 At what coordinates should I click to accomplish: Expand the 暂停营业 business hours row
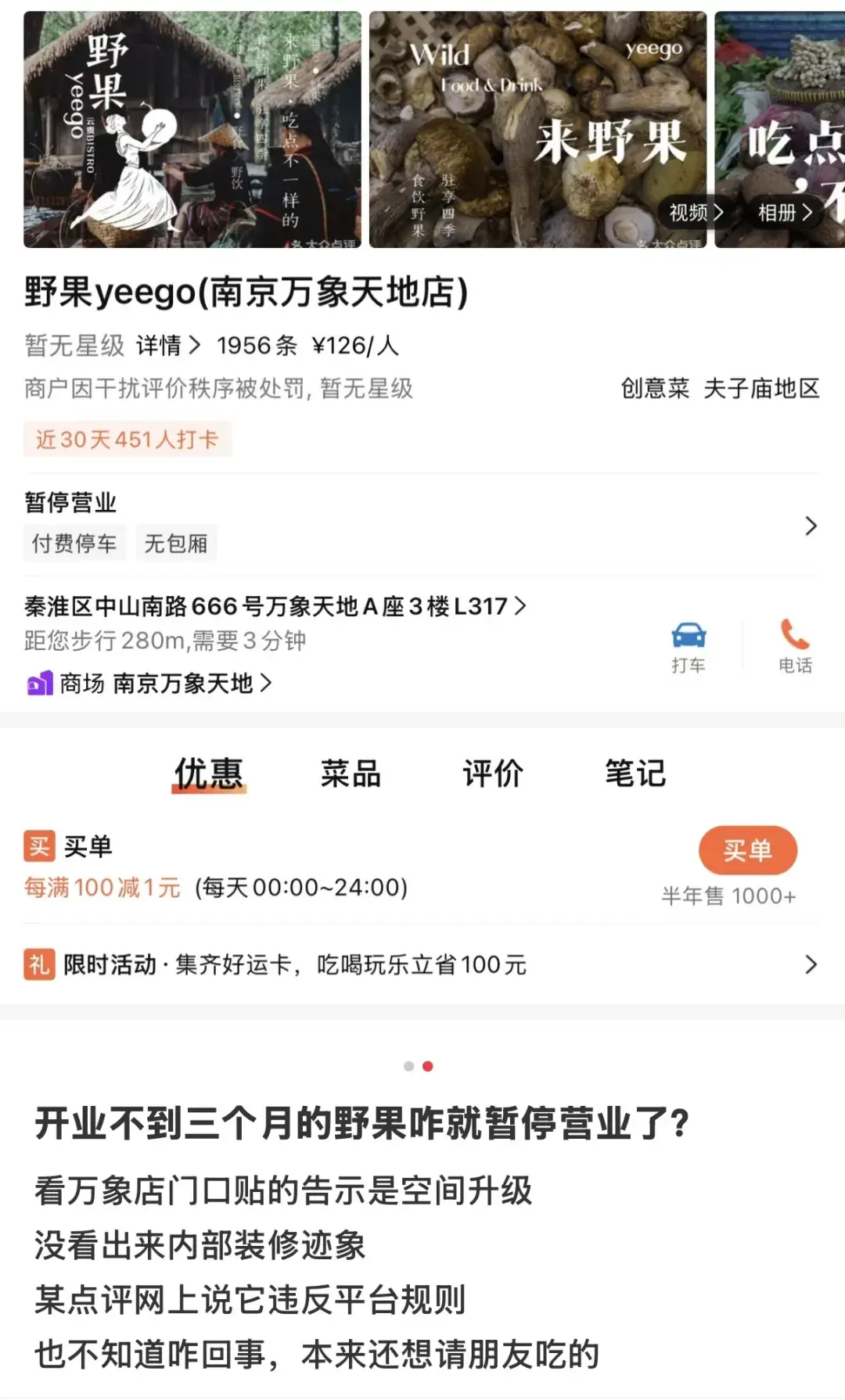811,526
